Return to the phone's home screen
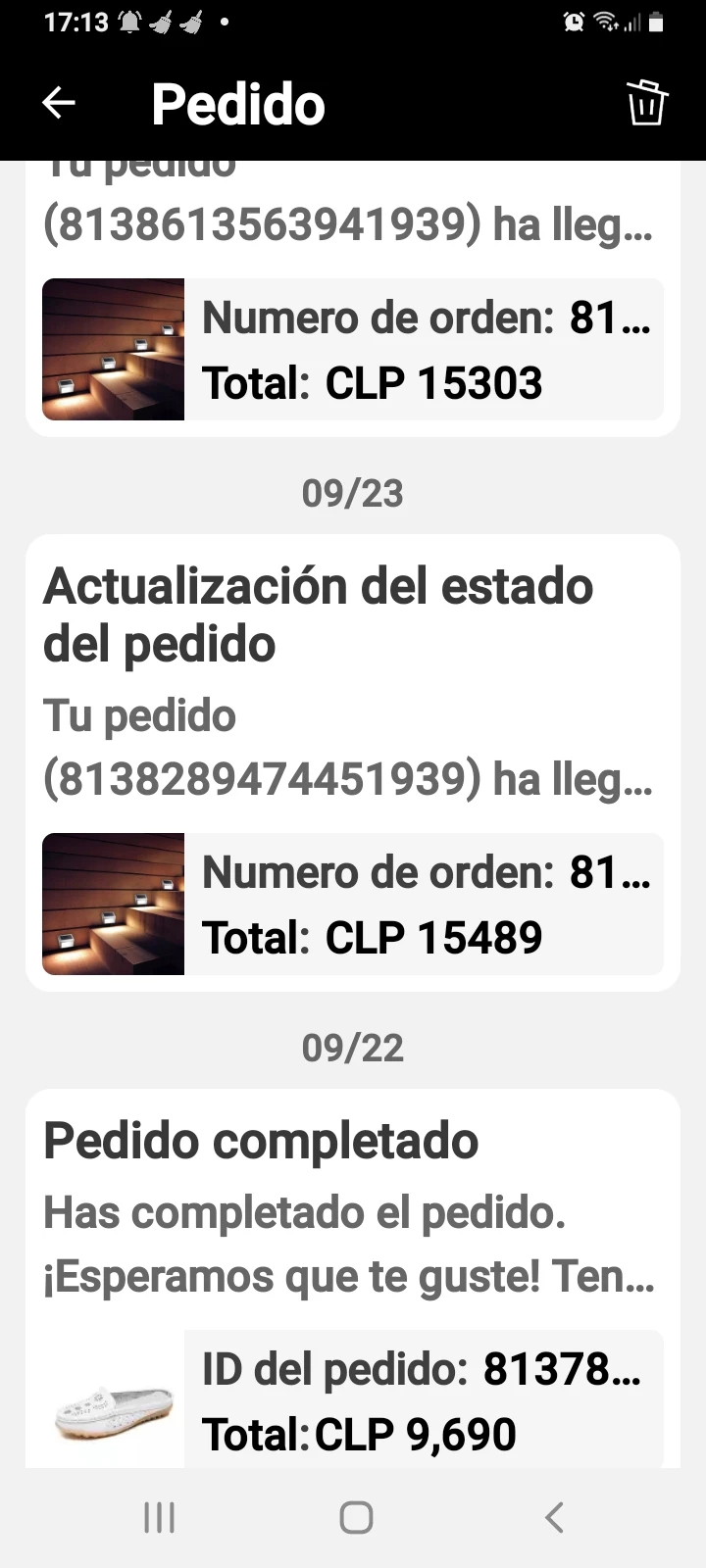Image resolution: width=706 pixels, height=1568 pixels. 355,1517
